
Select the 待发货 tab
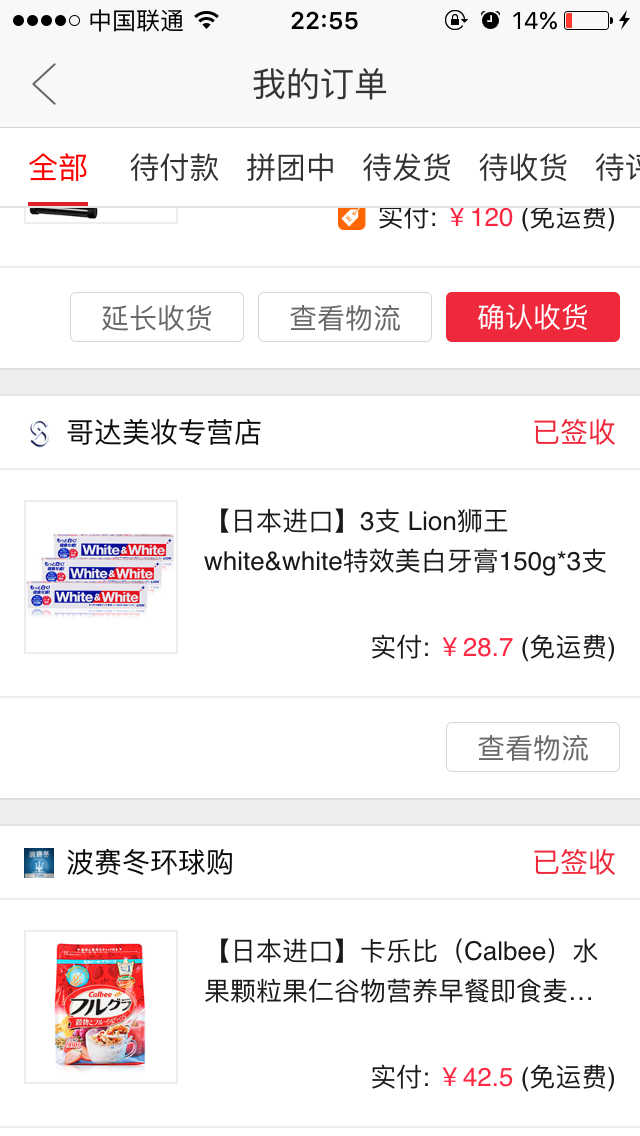pos(406,167)
